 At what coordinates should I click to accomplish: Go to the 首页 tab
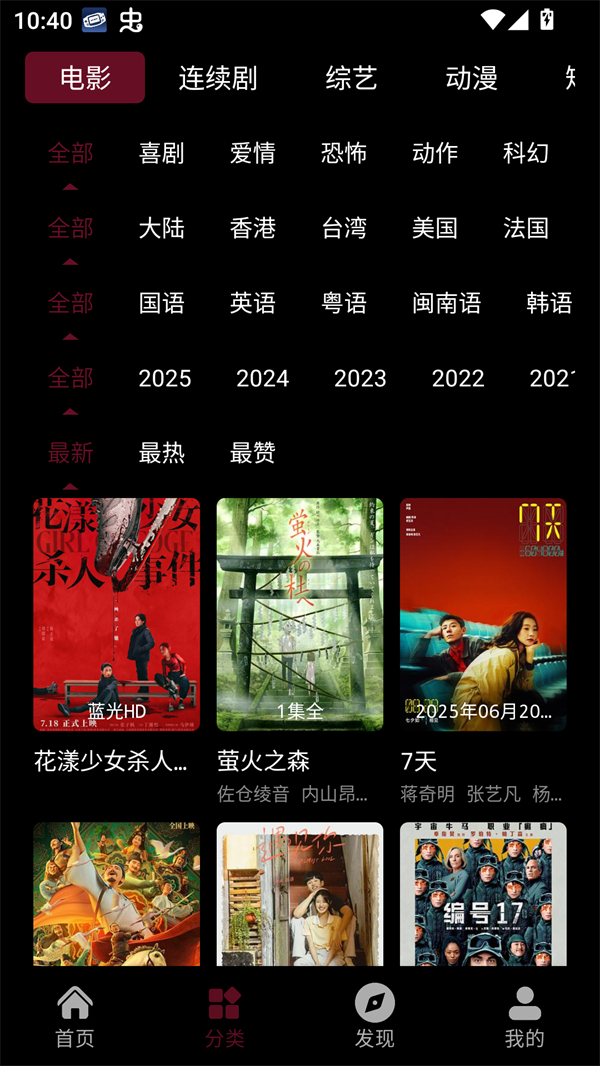pos(75,1017)
